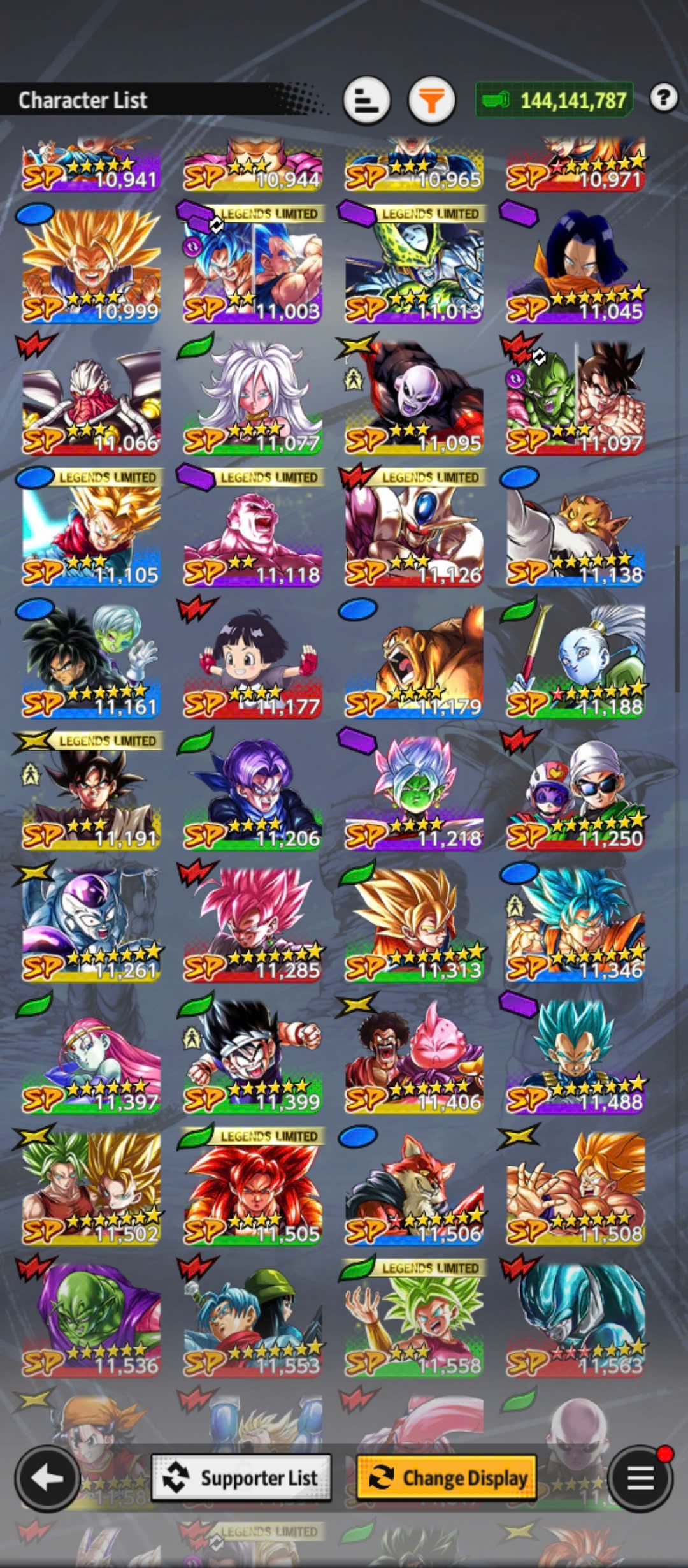
Task: Open the hamburger menu button
Action: pos(640,1477)
